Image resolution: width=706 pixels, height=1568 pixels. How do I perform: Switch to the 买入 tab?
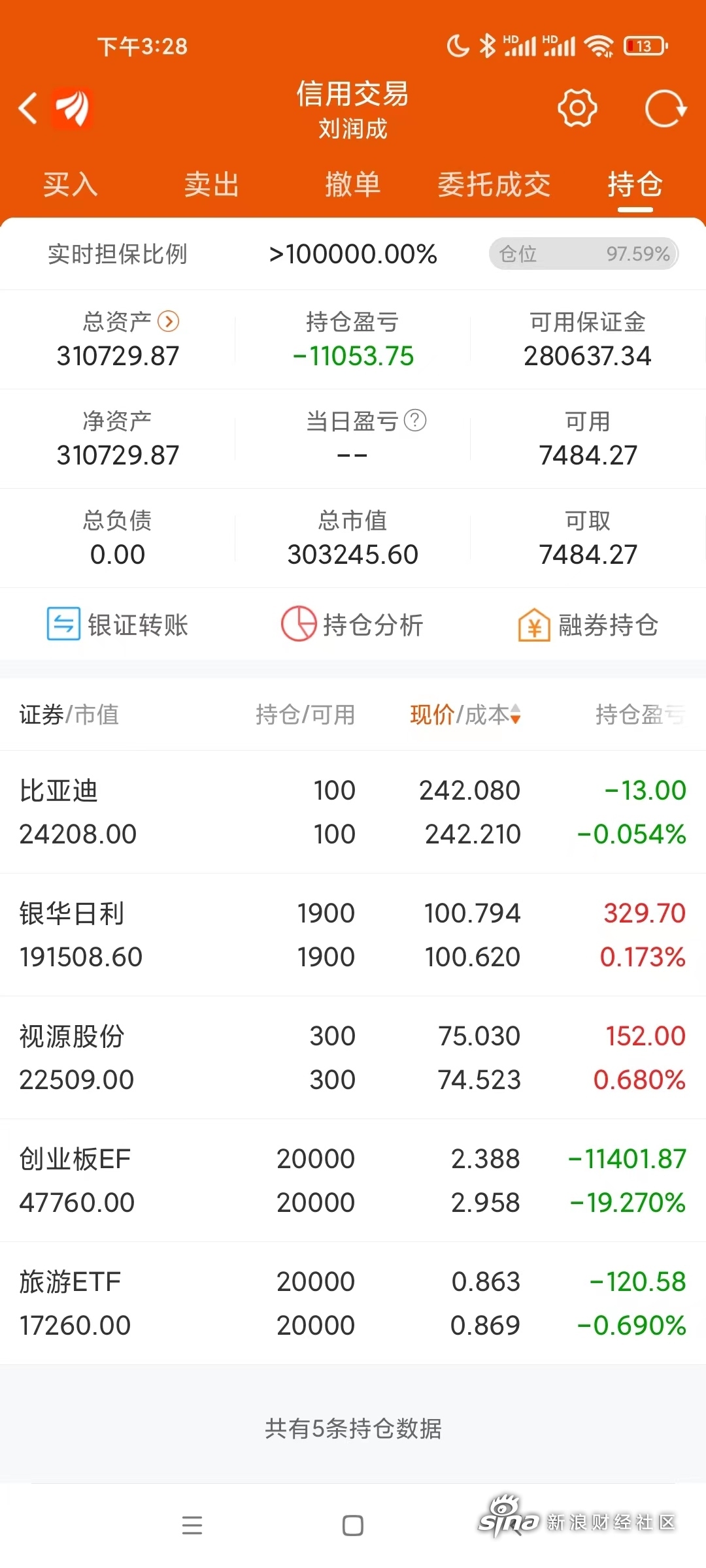pos(71,184)
